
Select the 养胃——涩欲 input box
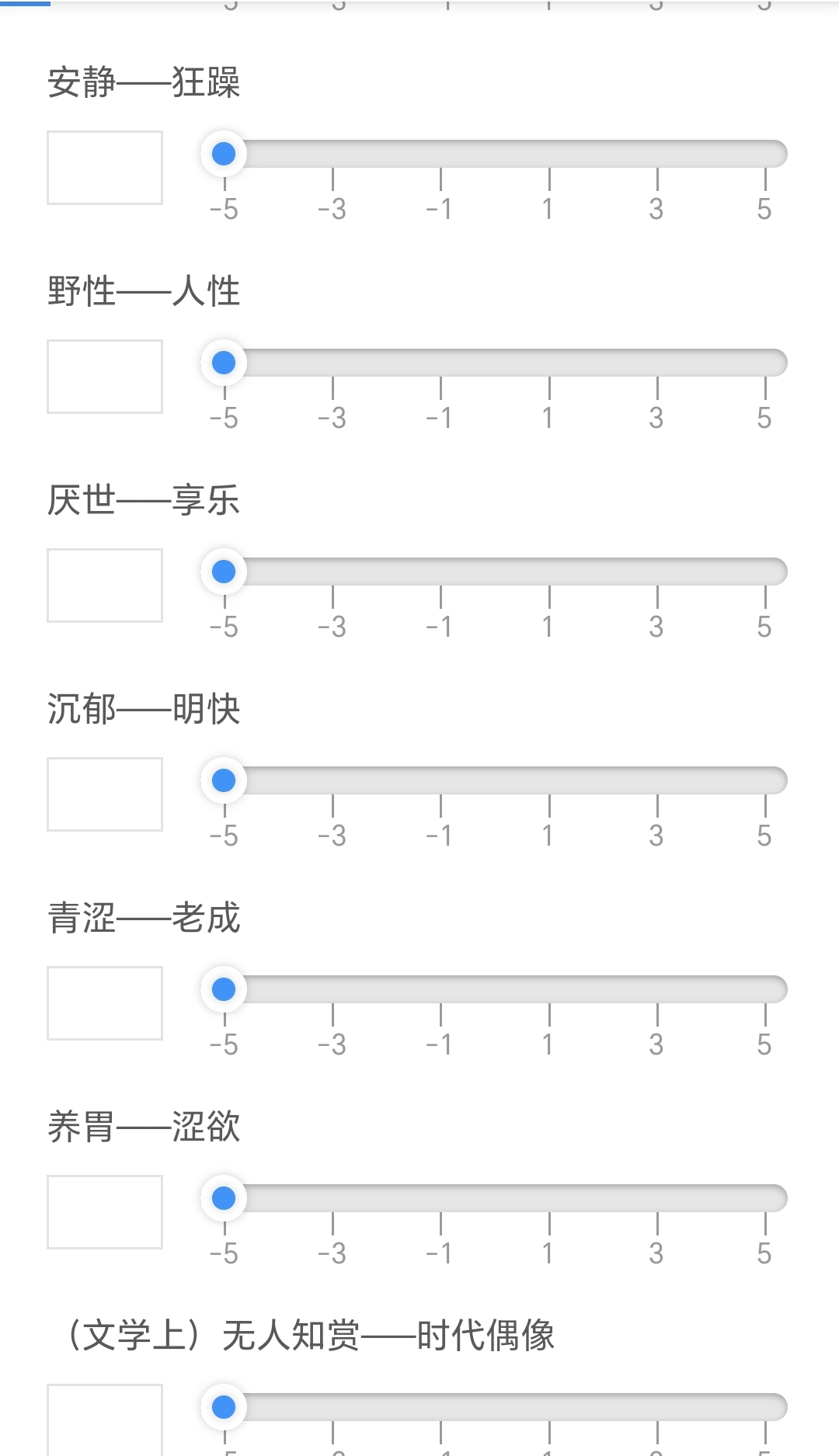tap(105, 1212)
